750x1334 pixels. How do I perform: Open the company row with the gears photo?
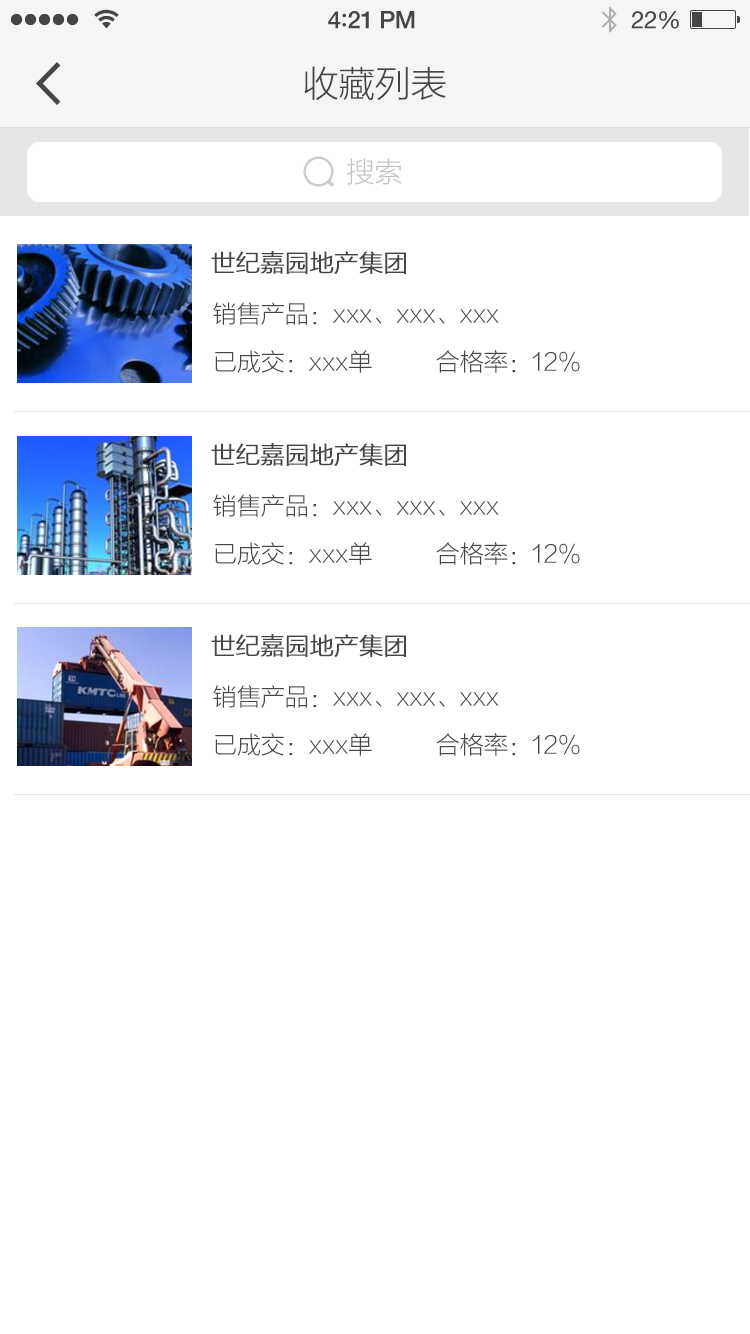(x=375, y=314)
